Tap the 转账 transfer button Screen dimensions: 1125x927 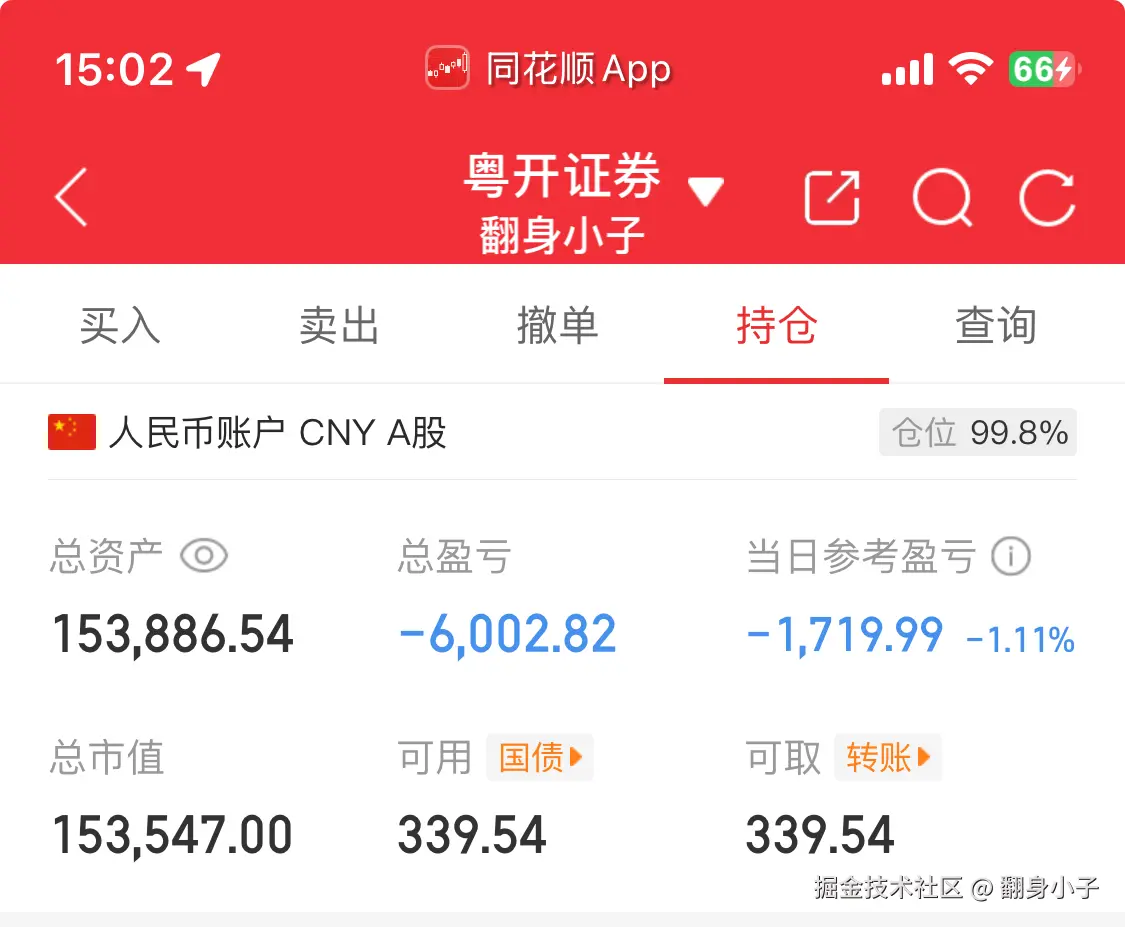(x=888, y=758)
